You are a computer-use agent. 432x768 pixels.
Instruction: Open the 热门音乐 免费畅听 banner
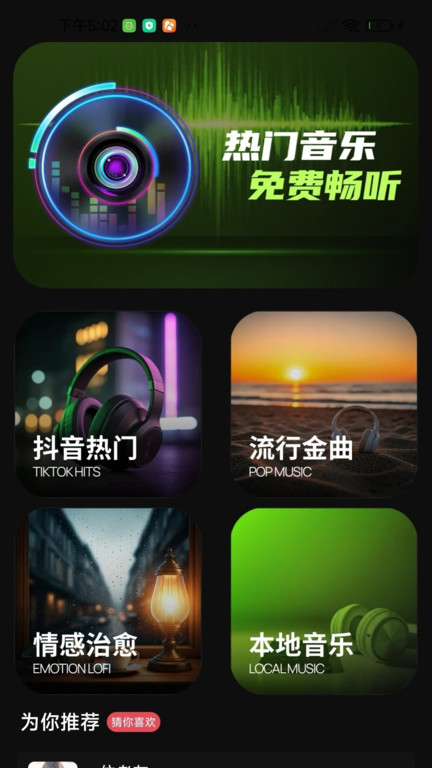pos(216,165)
